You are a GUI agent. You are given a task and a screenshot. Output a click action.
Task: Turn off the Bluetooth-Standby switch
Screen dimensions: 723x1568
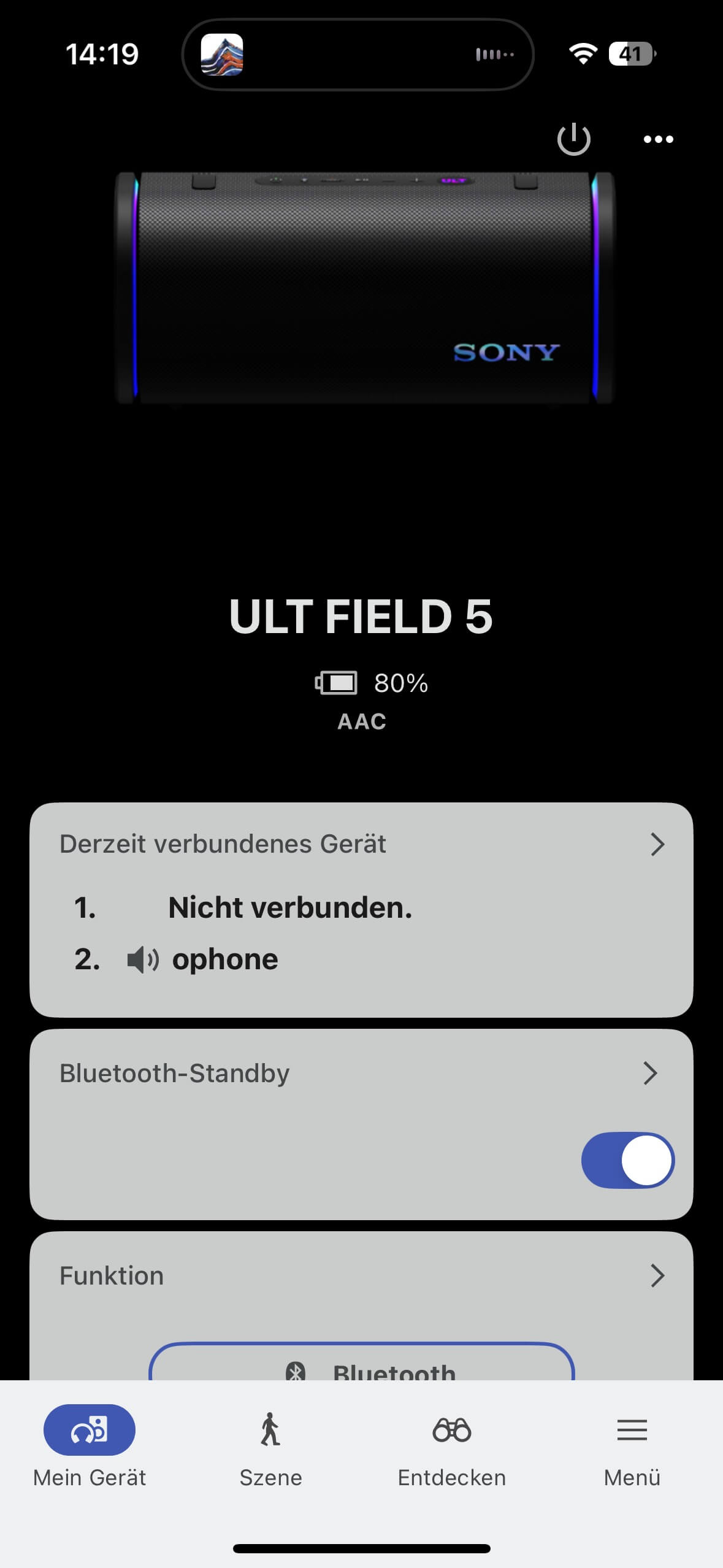point(627,1160)
